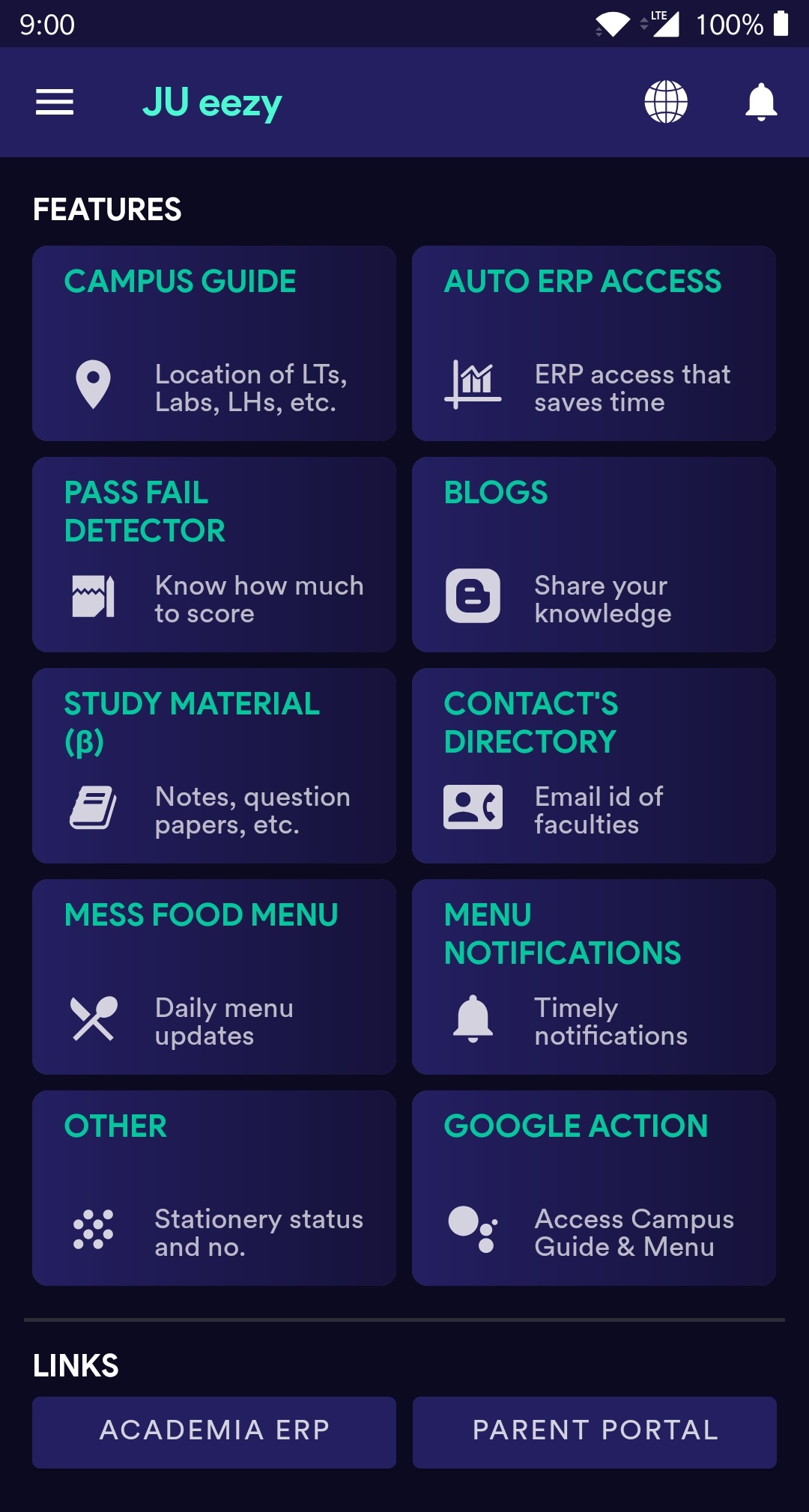Open Study Material beta card
Image resolution: width=809 pixels, height=1512 pixels.
click(214, 765)
